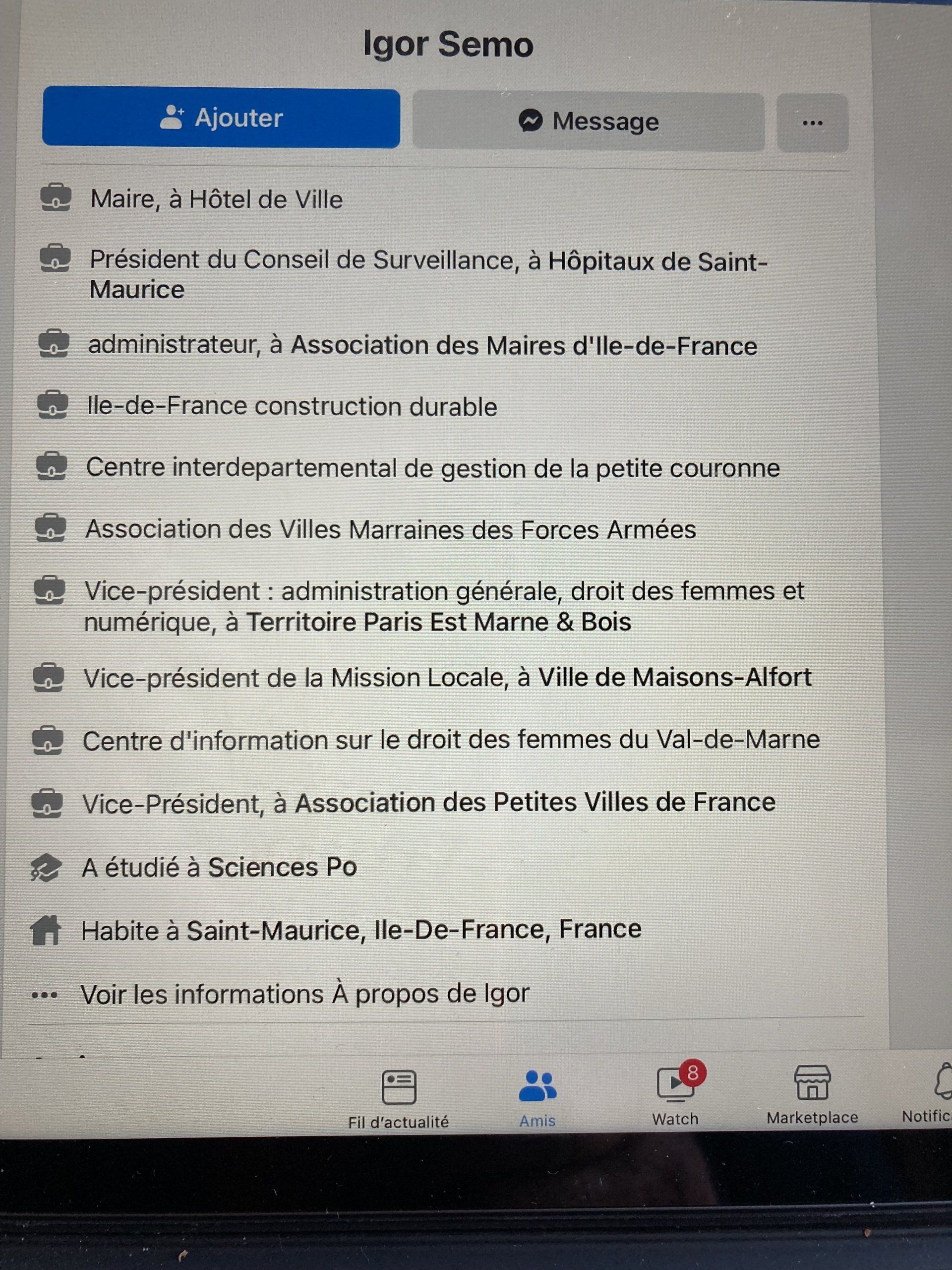Screen dimensions: 952x1270
Task: View Igor's À propos information
Action: [x=305, y=994]
